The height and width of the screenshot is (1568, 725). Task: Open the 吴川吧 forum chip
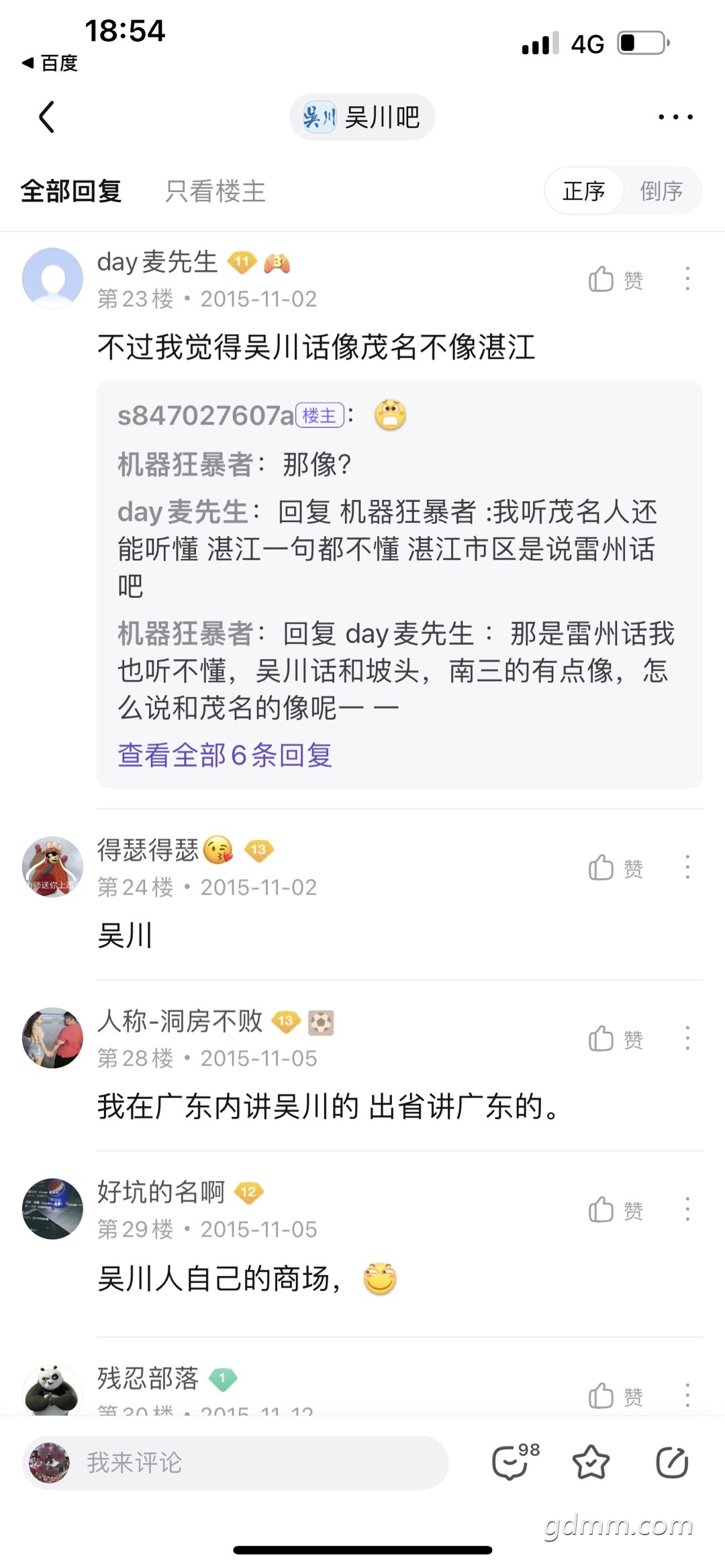point(362,117)
